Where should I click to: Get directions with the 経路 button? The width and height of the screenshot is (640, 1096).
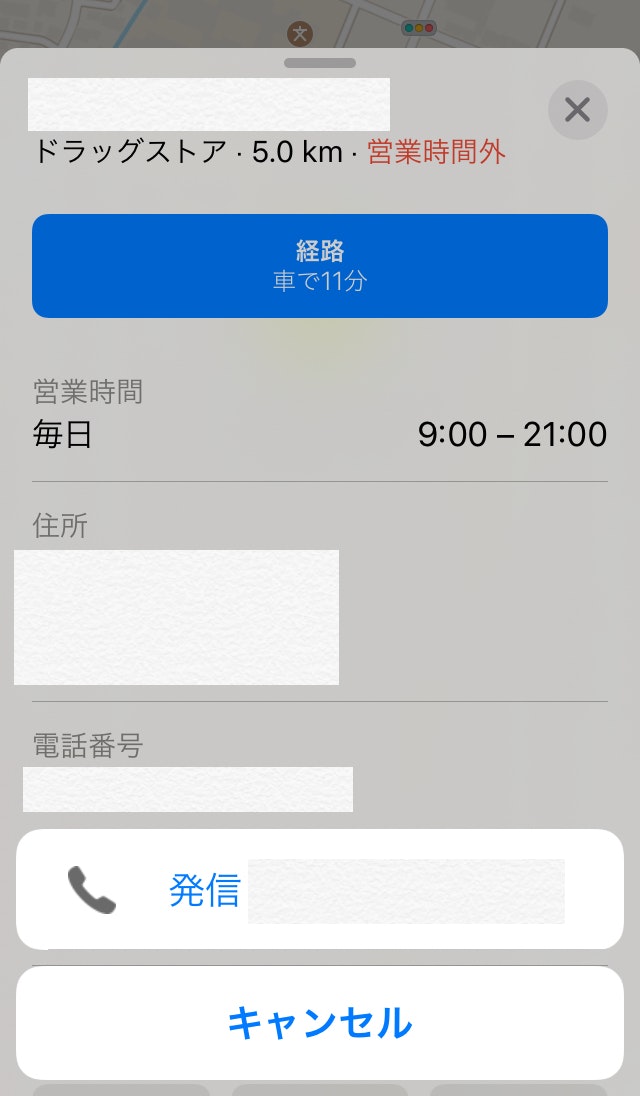coord(319,266)
